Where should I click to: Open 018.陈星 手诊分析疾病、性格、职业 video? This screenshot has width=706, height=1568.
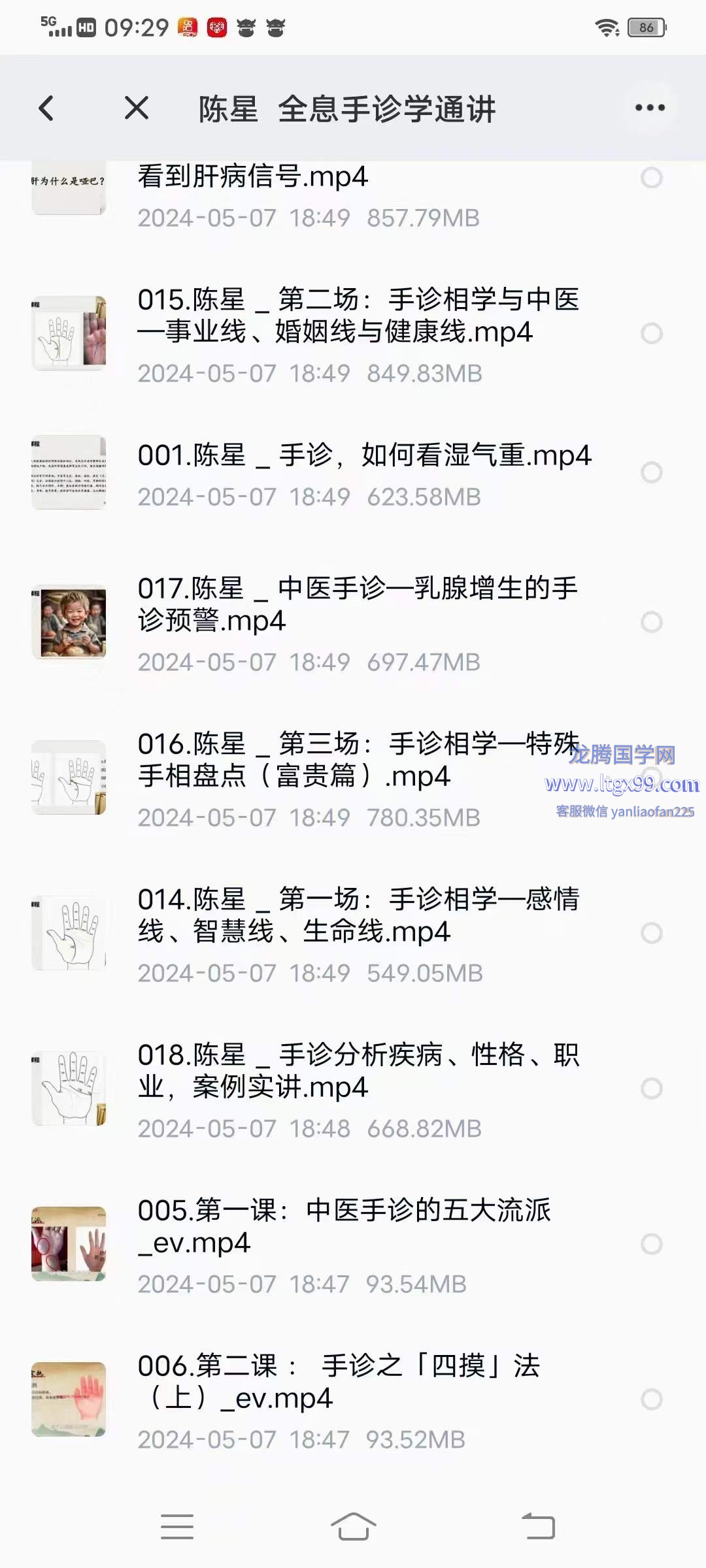click(358, 1071)
